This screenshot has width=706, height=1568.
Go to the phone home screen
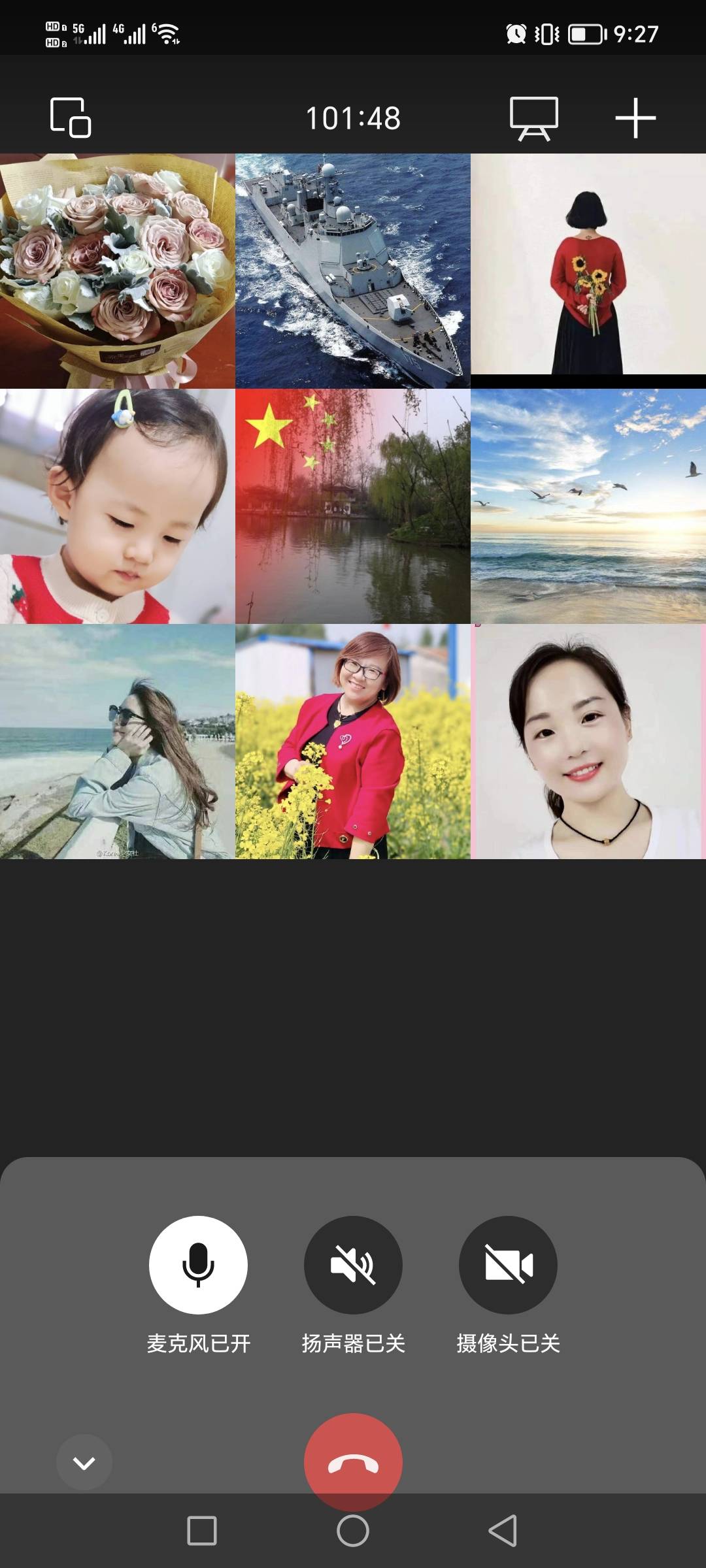pyautogui.click(x=353, y=1530)
